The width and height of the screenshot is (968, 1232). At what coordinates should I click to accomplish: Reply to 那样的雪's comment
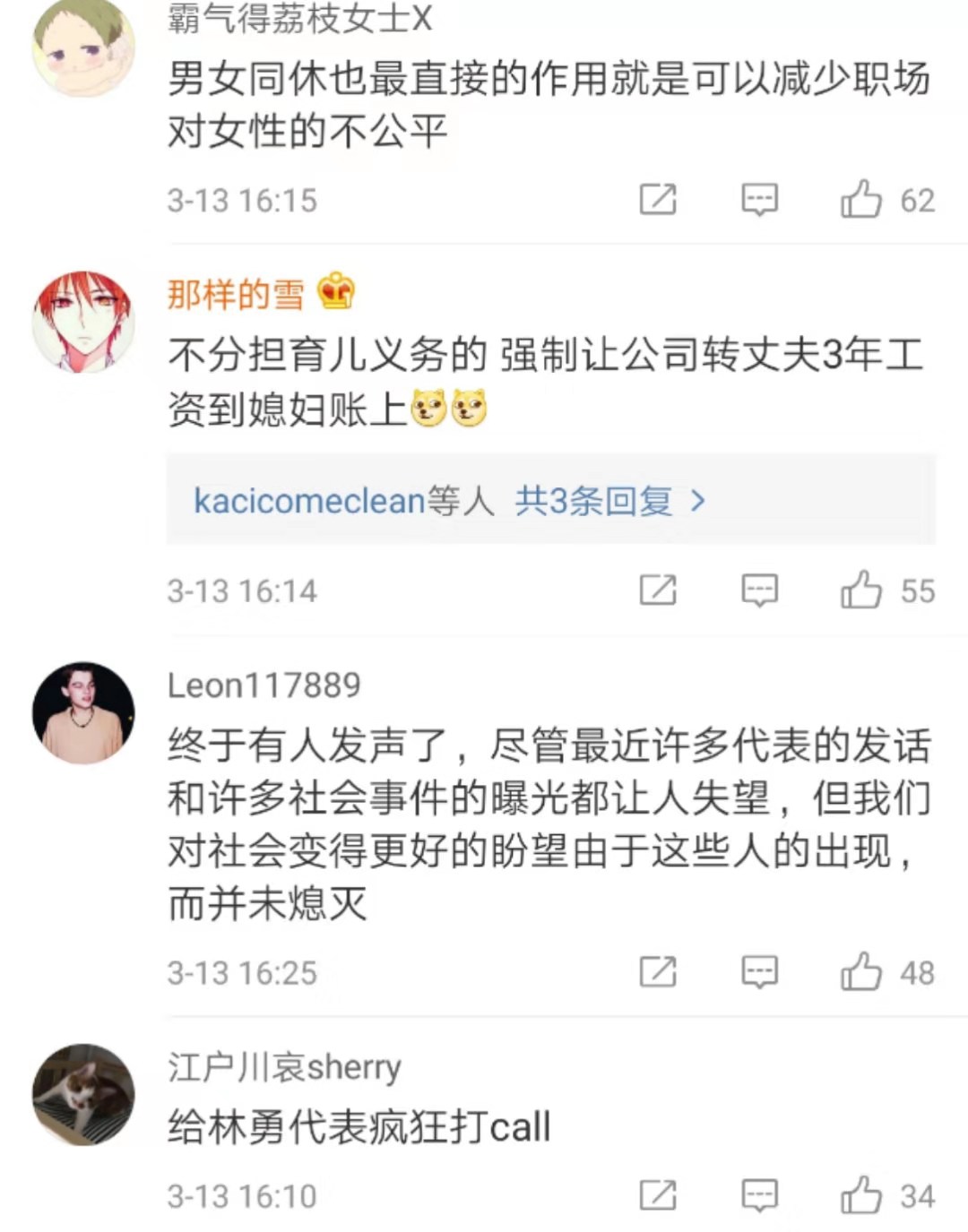758,590
